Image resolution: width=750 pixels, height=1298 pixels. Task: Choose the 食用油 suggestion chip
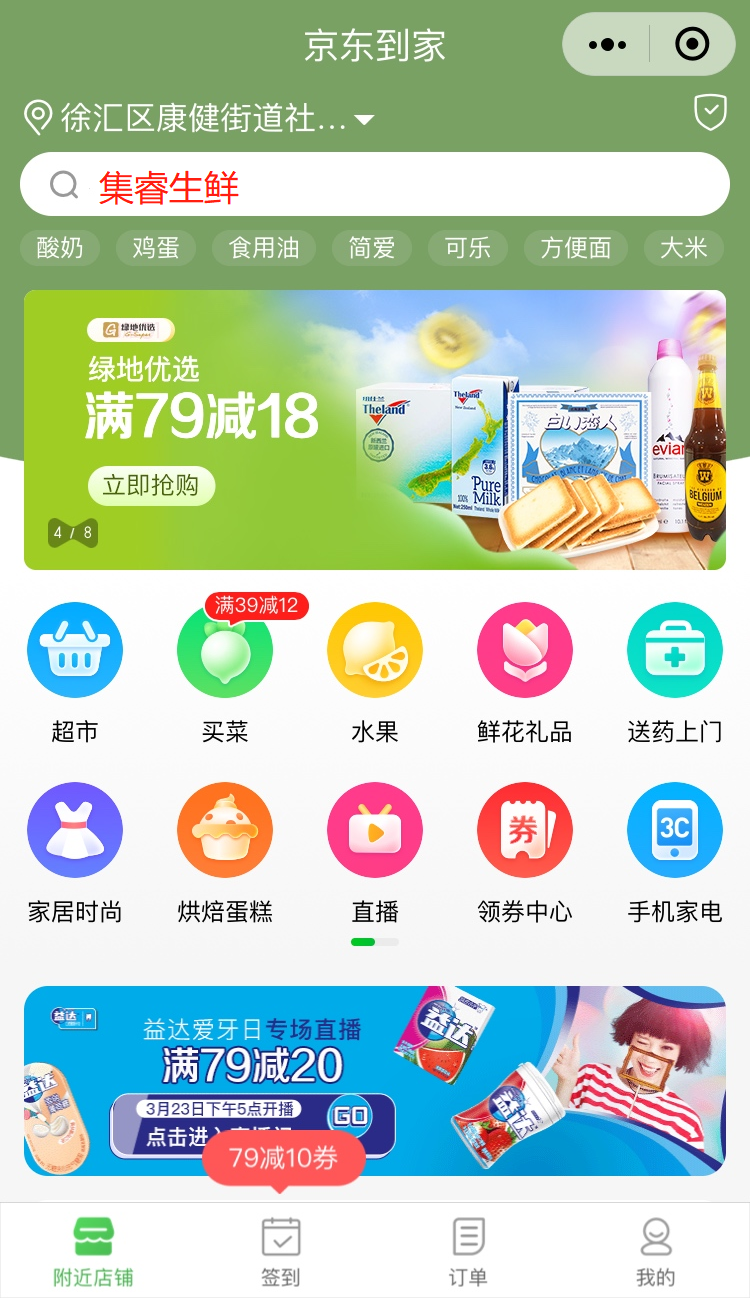(264, 248)
